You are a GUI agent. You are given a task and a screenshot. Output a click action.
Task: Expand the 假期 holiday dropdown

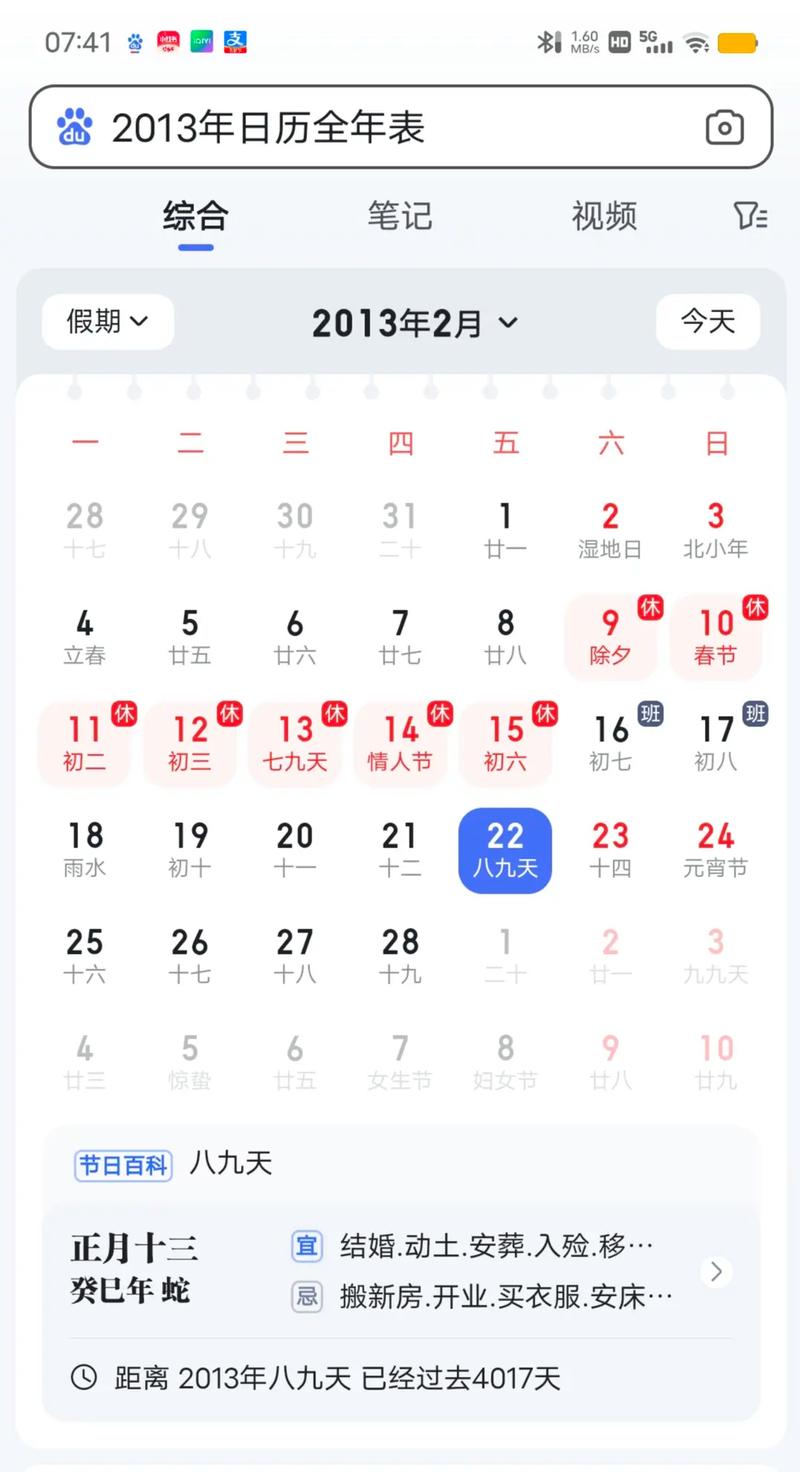108,322
